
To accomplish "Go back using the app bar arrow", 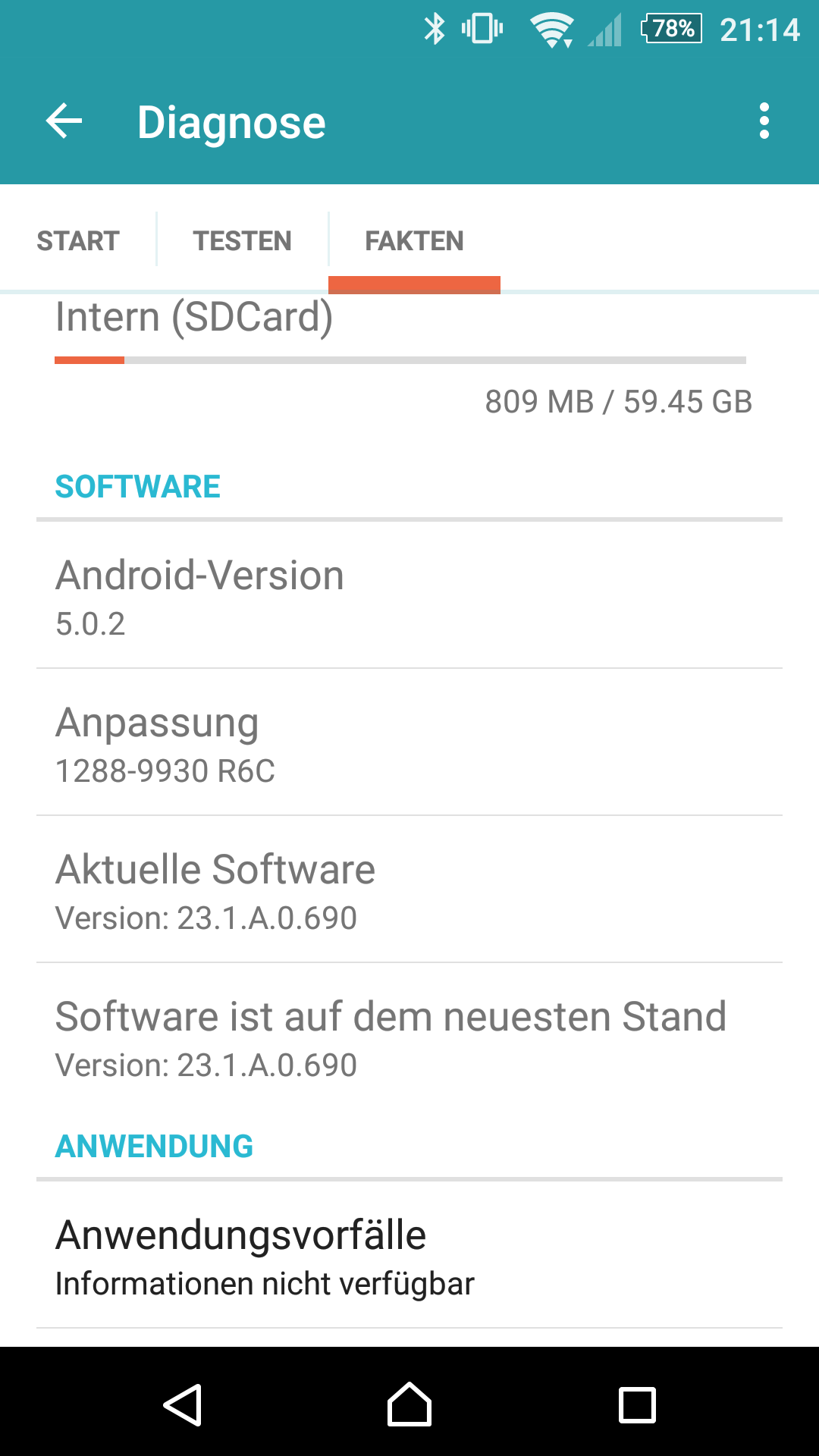I will coord(64,121).
